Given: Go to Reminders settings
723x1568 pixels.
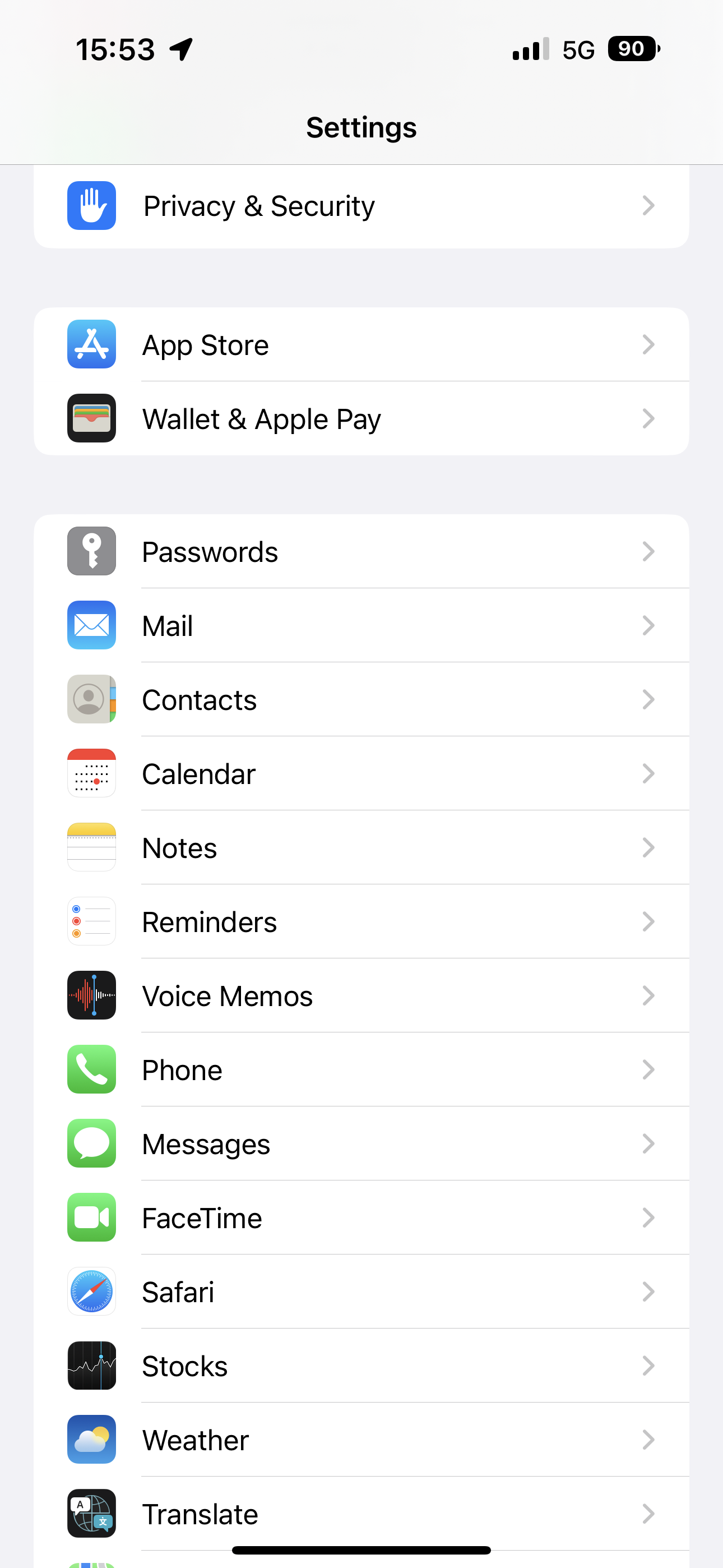Looking at the screenshot, I should 361,921.
